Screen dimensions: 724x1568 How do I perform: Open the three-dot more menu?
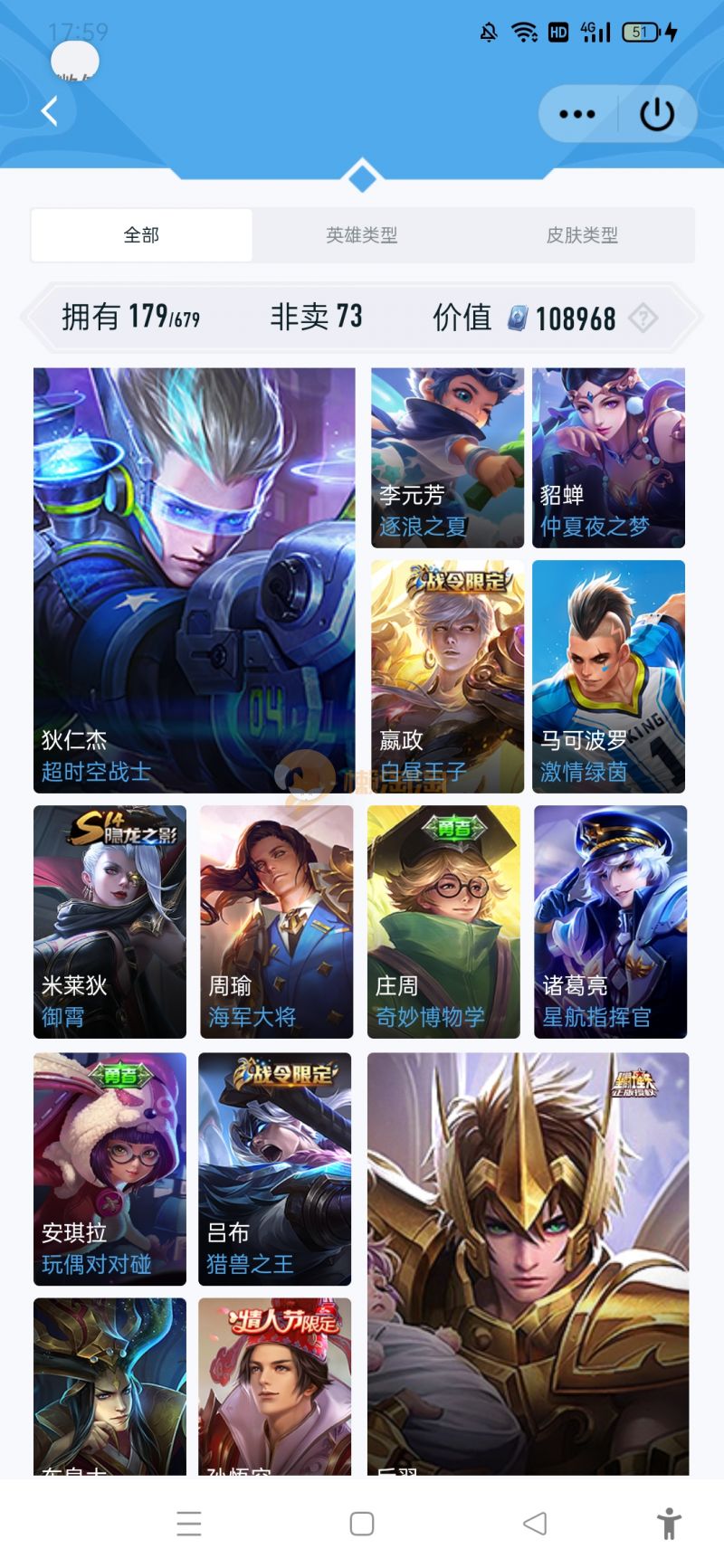tap(577, 114)
